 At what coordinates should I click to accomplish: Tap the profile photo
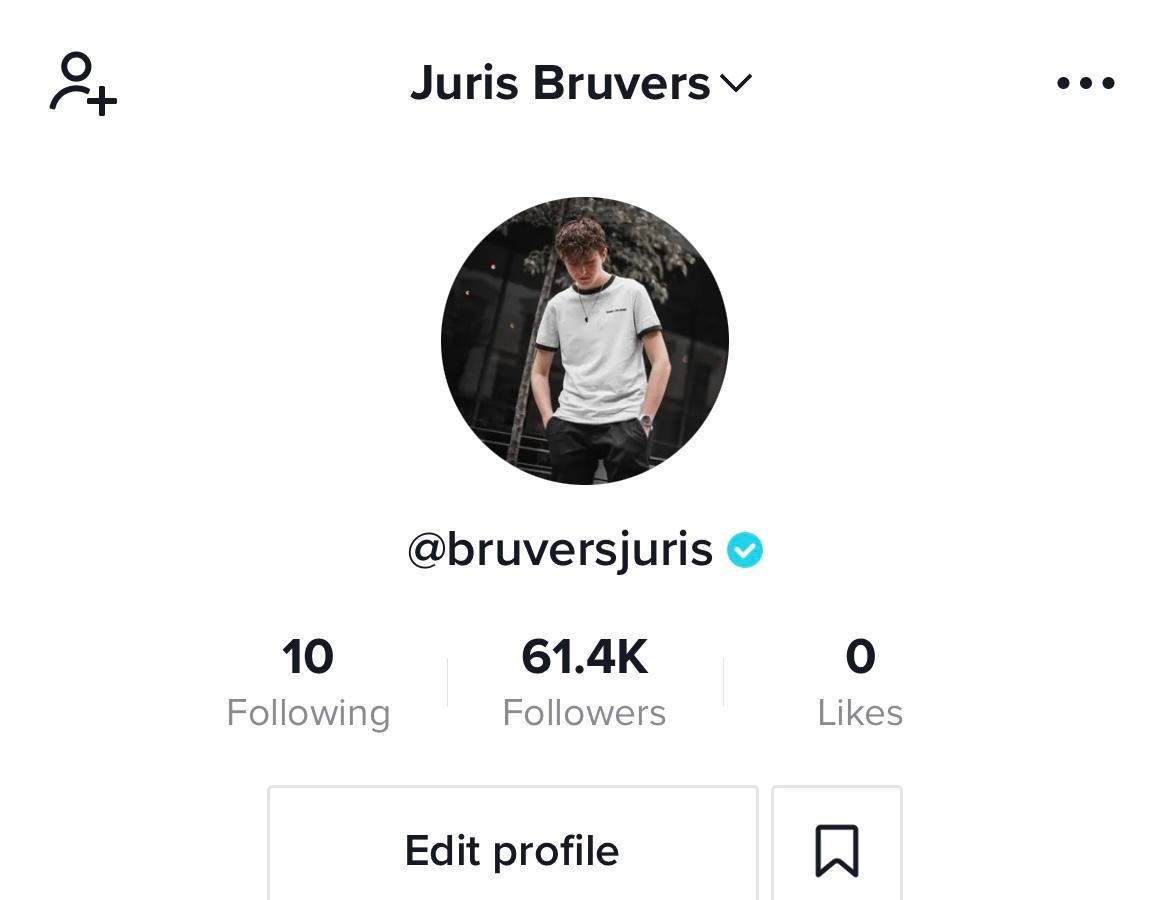585,341
